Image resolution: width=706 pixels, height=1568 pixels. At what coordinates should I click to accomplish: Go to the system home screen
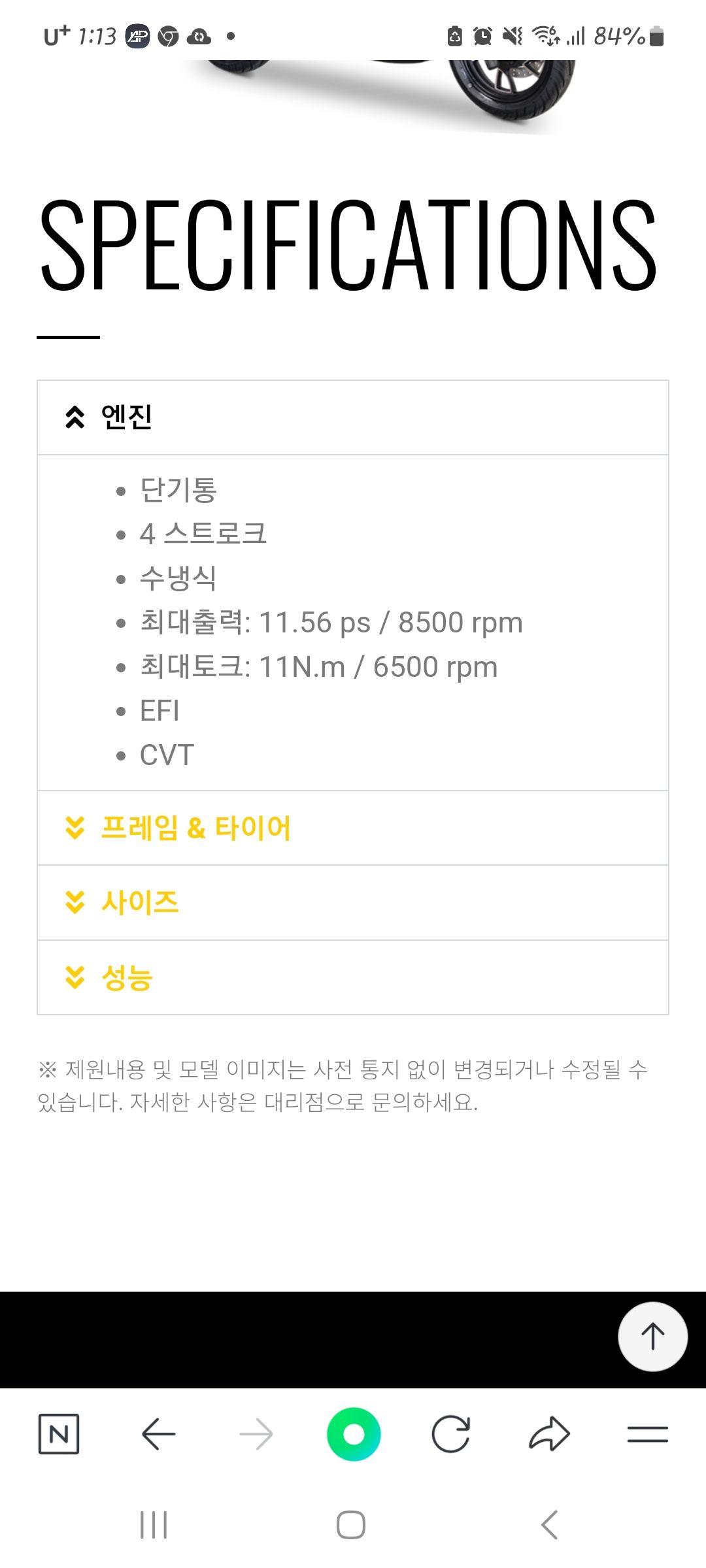tap(351, 1525)
